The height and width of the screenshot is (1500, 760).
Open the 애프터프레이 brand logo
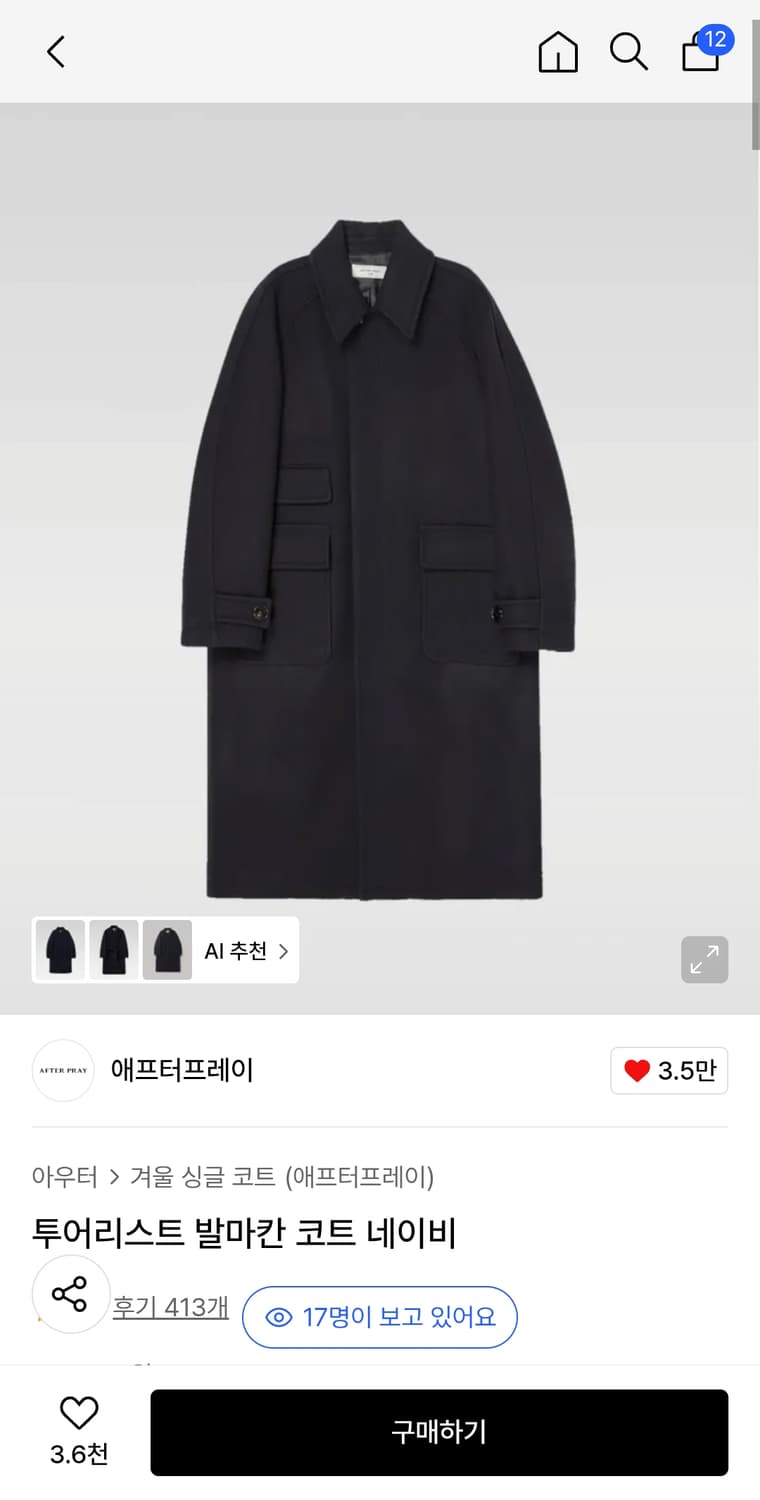click(x=62, y=1070)
